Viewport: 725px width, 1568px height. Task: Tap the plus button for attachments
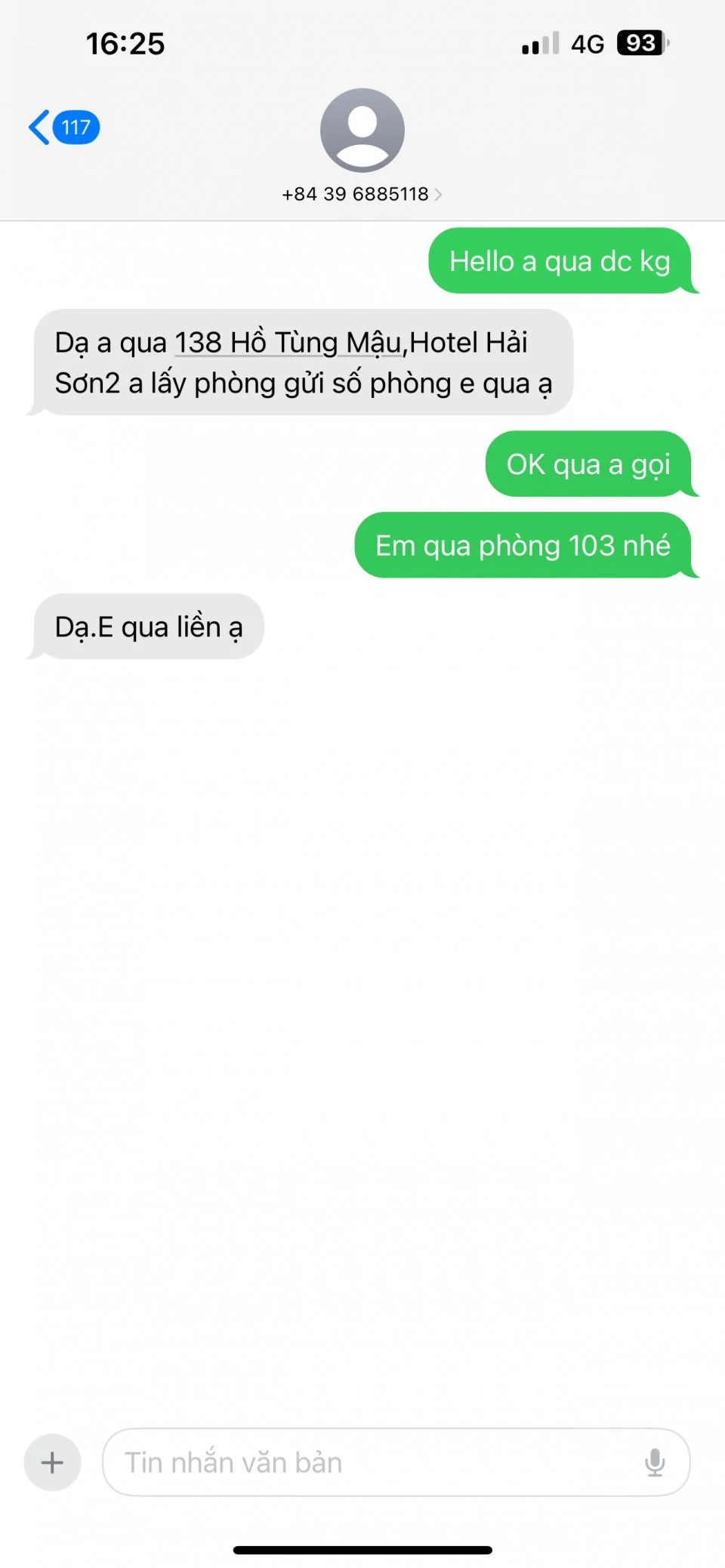52,1462
